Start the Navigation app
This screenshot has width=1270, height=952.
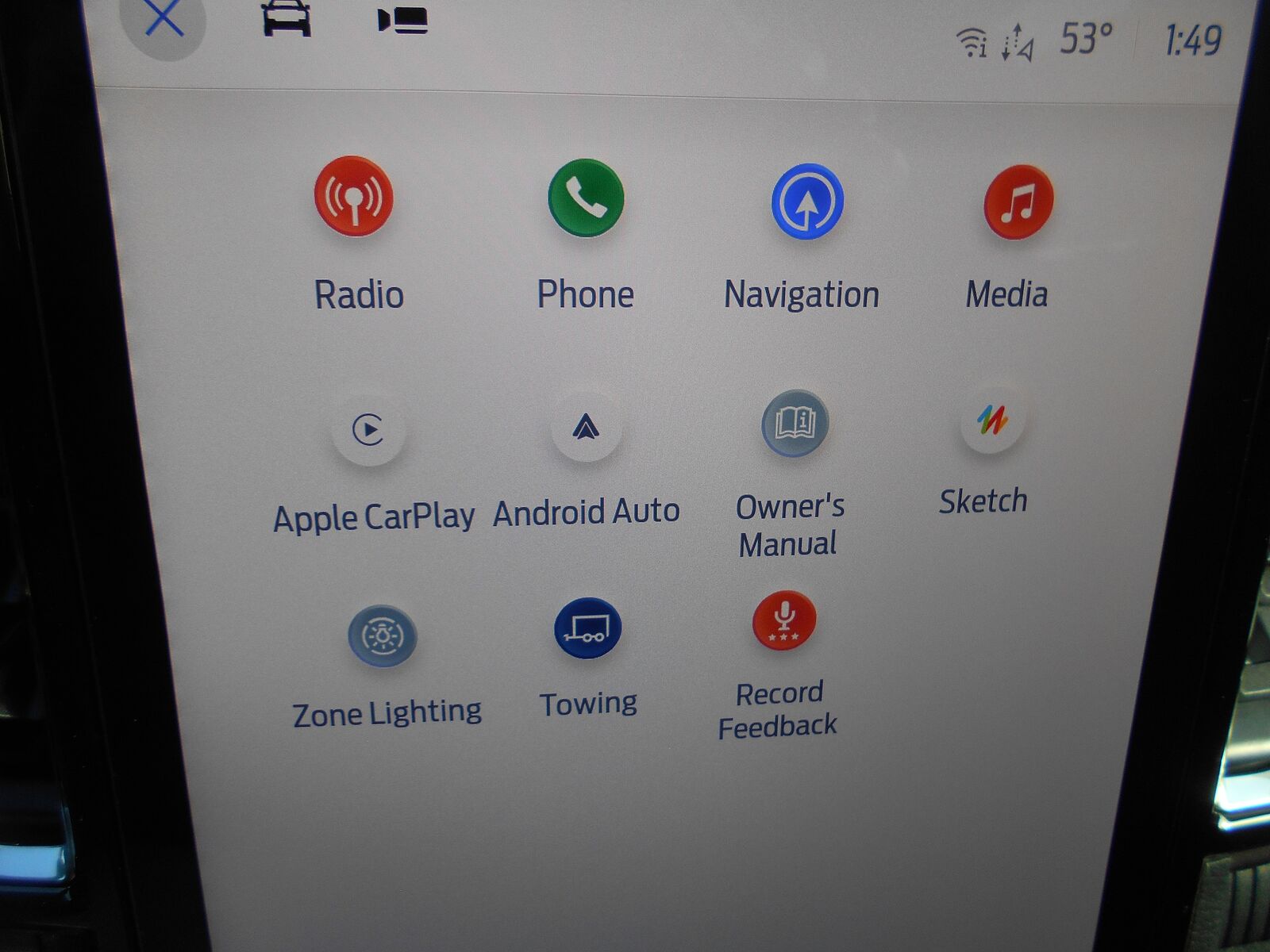click(x=807, y=201)
